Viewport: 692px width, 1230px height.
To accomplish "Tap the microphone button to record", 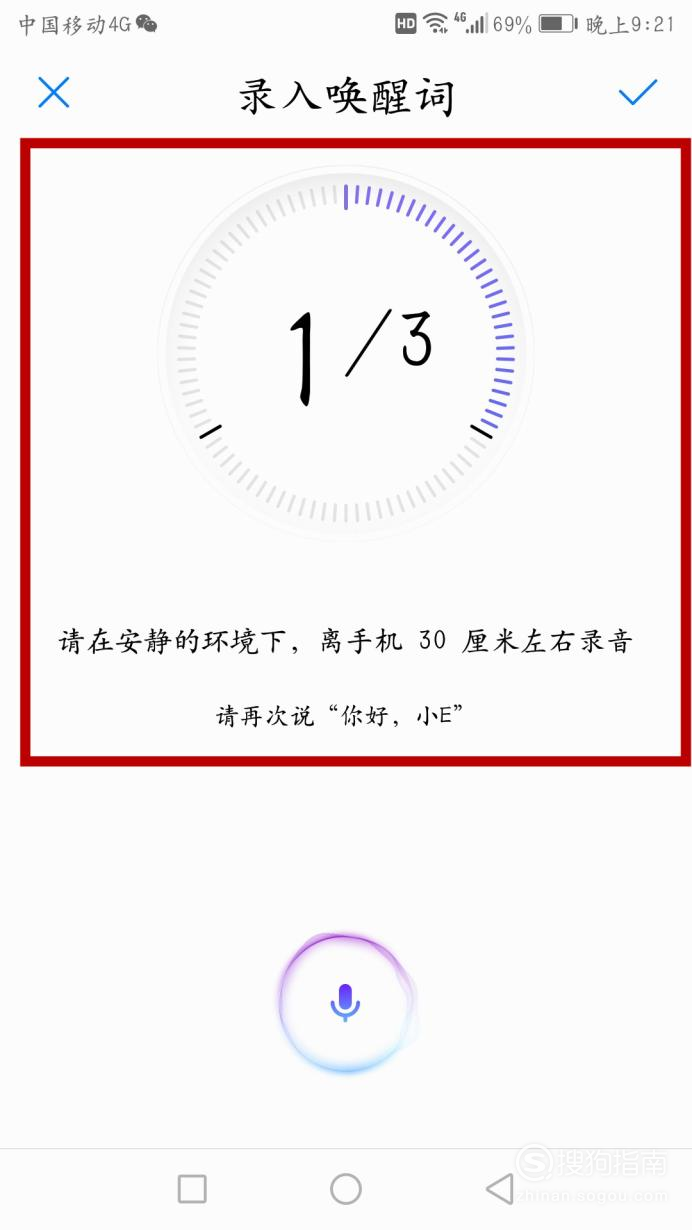I will pyautogui.click(x=346, y=1003).
